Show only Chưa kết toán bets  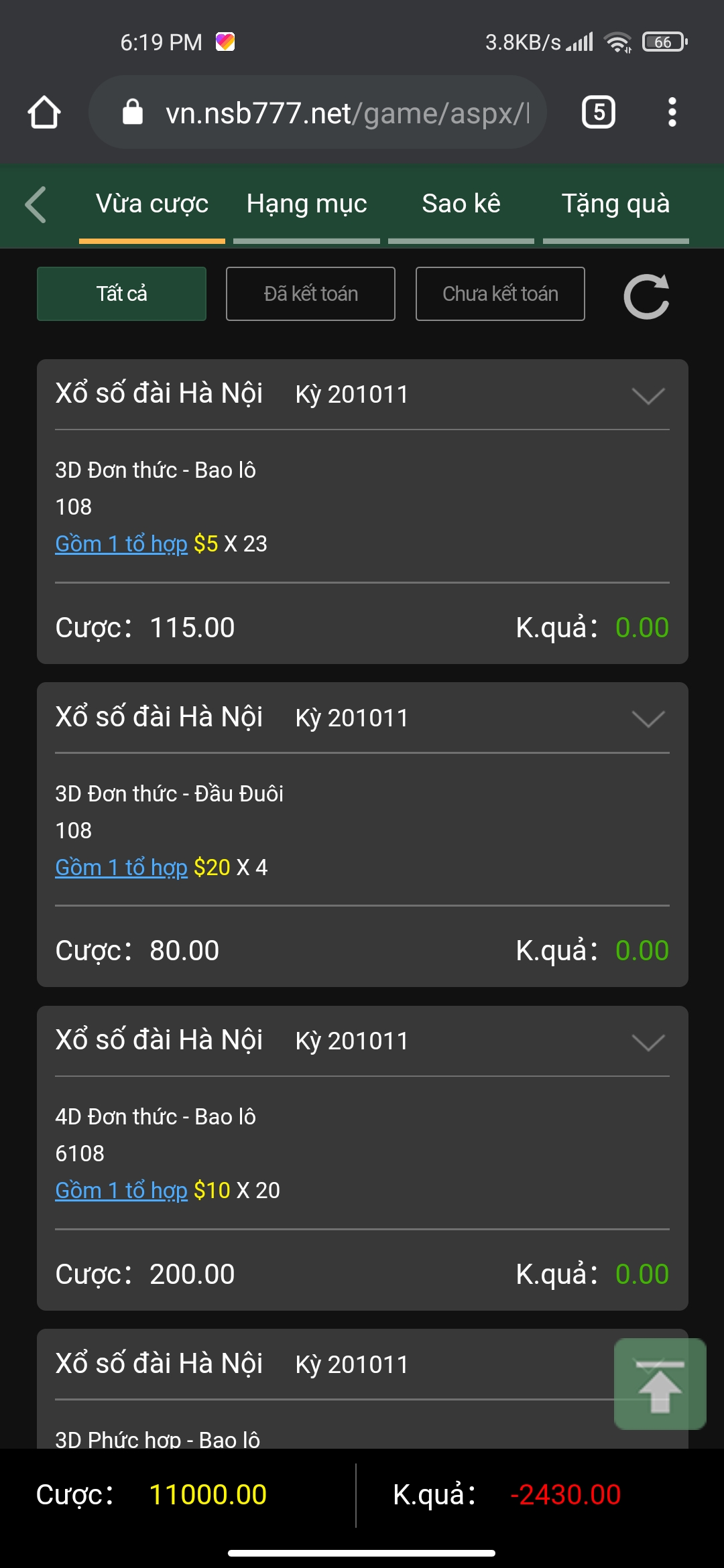500,293
